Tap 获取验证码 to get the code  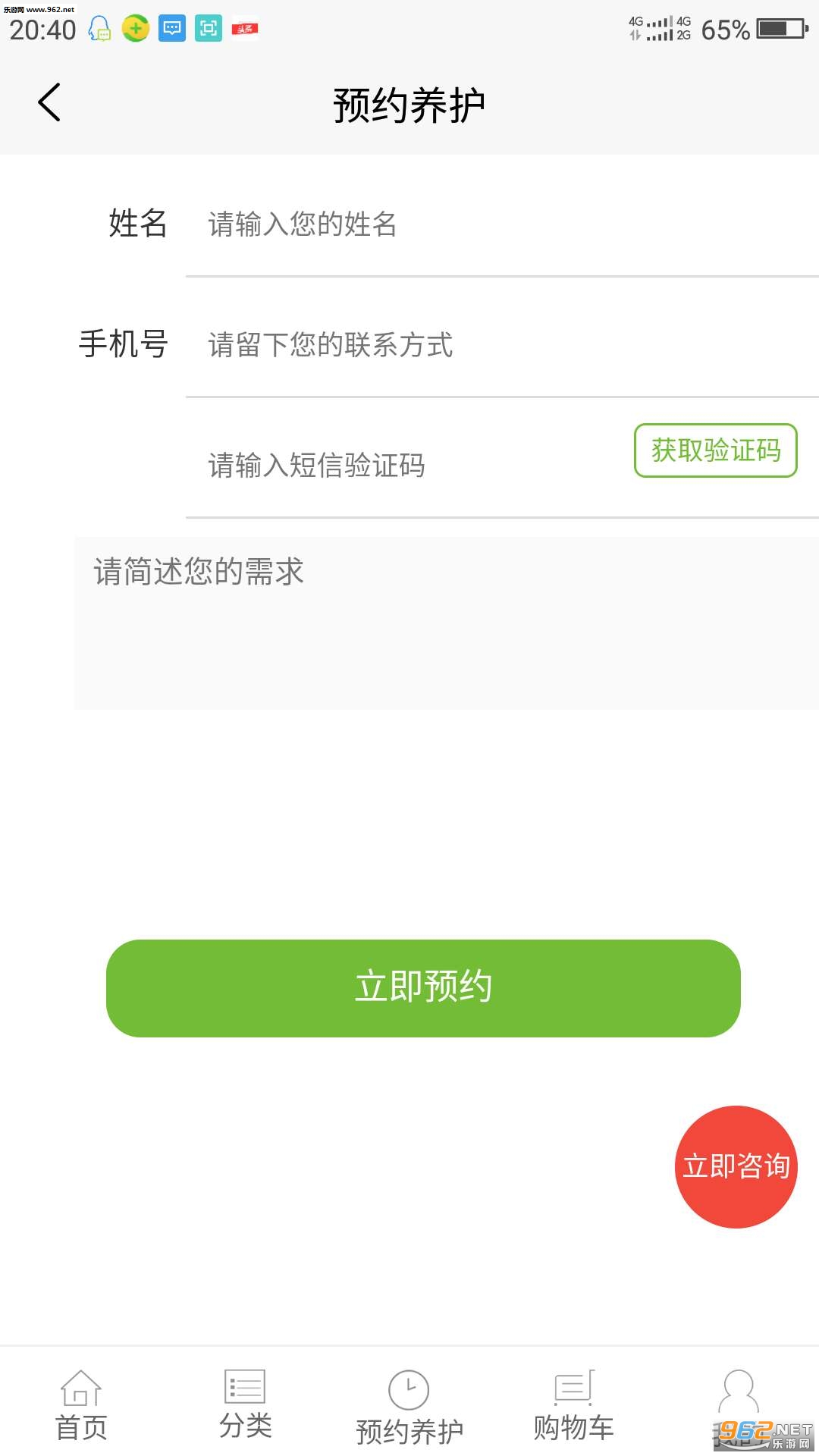pos(716,450)
